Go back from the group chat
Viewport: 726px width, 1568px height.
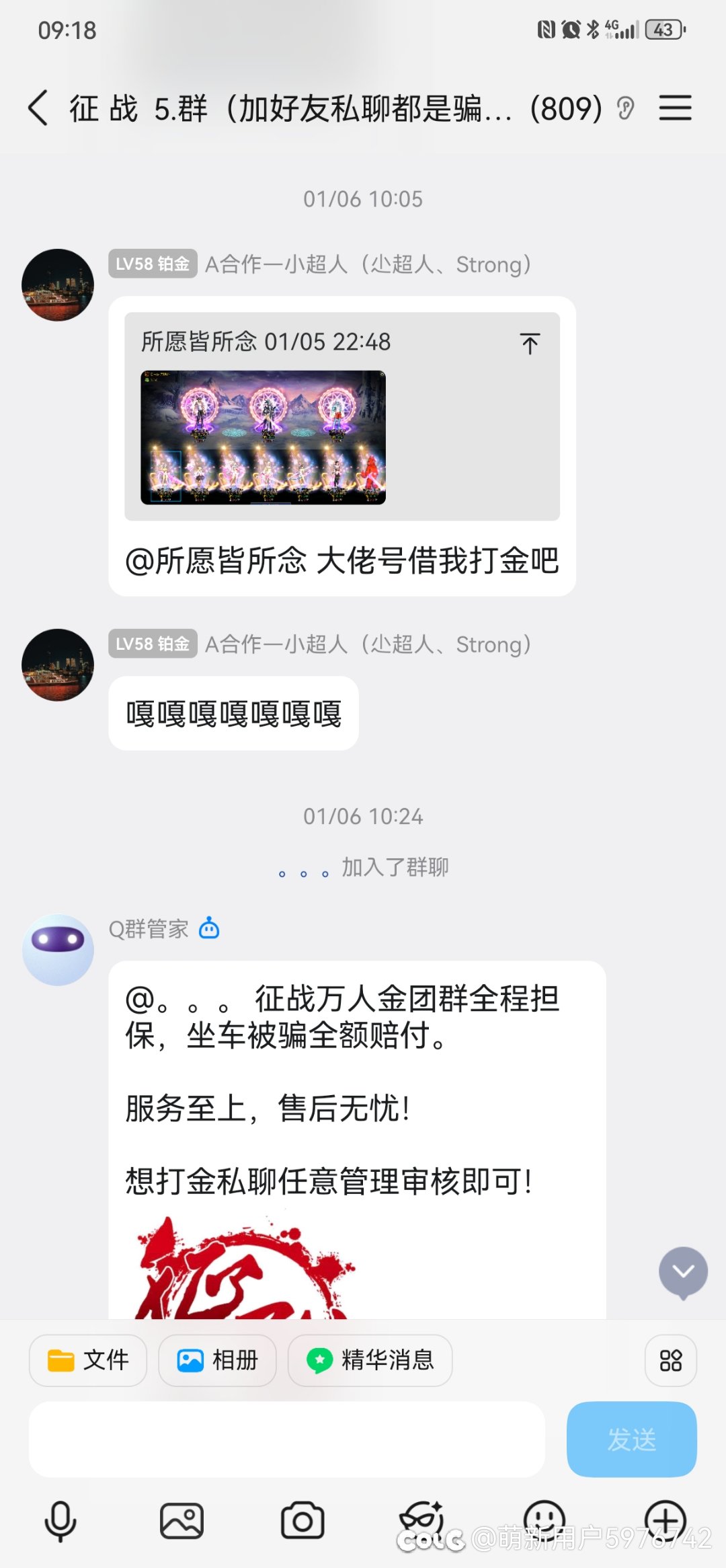38,108
